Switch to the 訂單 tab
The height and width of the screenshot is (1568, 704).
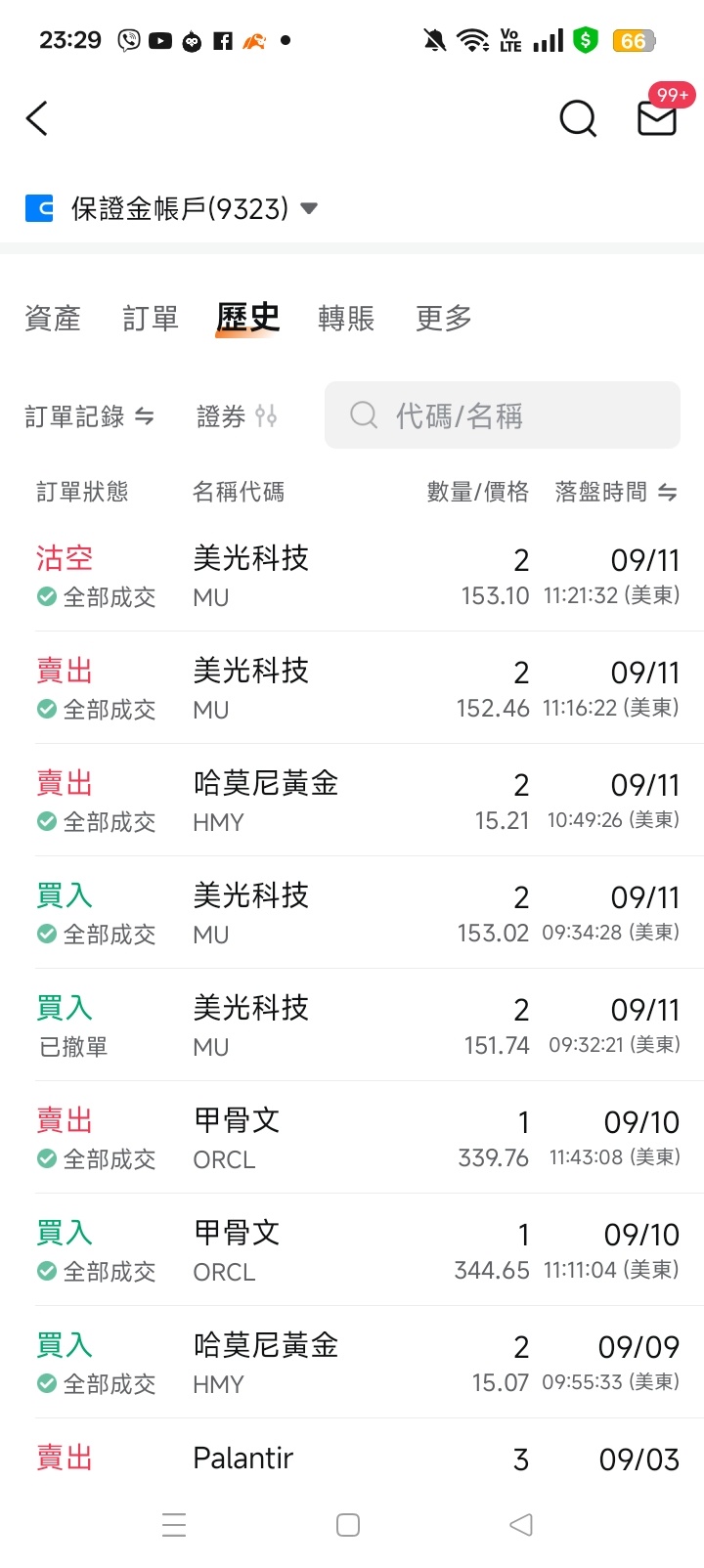coord(151,319)
